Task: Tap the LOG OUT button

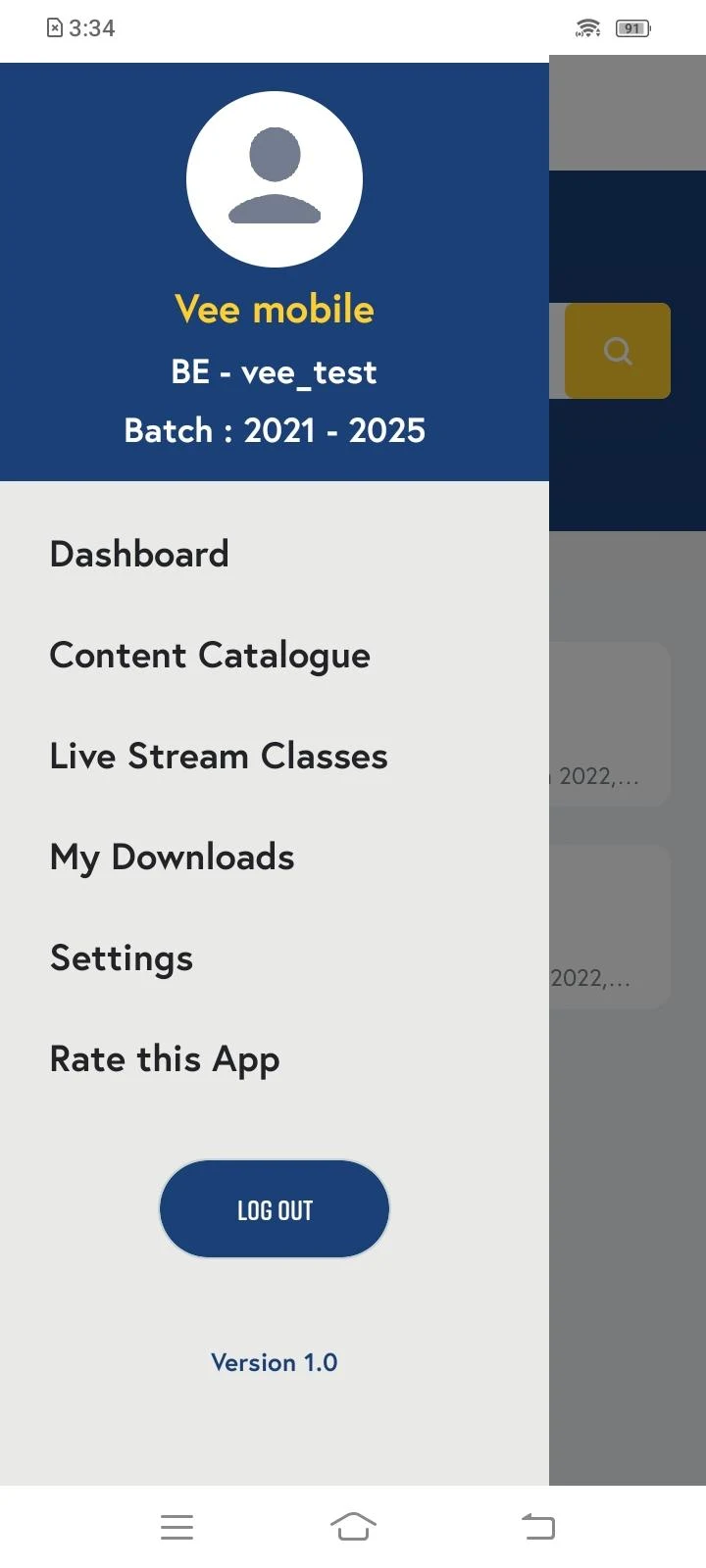Action: [275, 1209]
